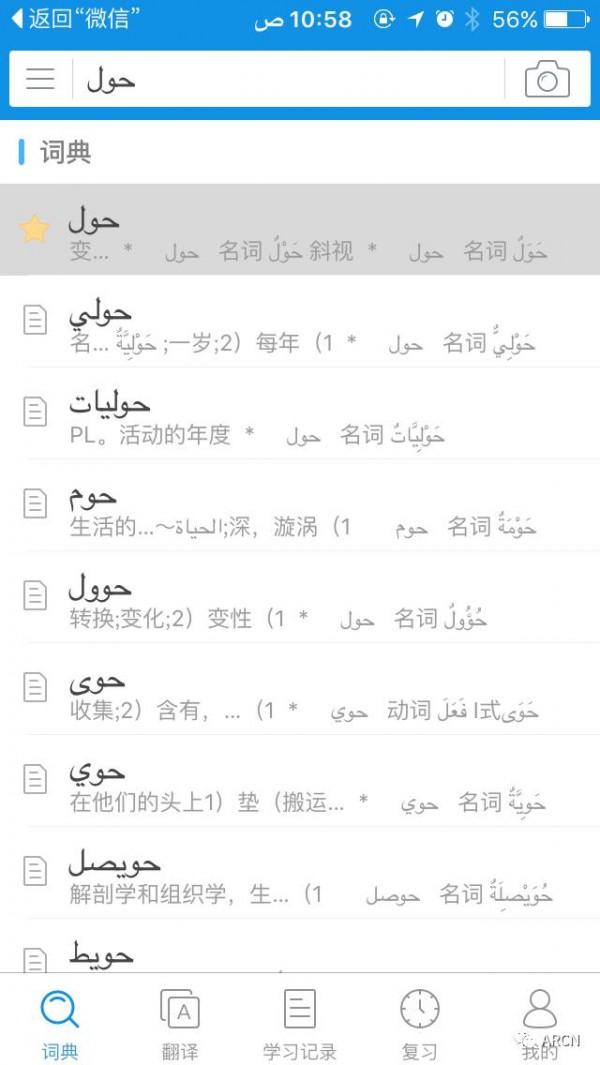
Task: Return to WeChat via top-left back link
Action: [x=75, y=19]
